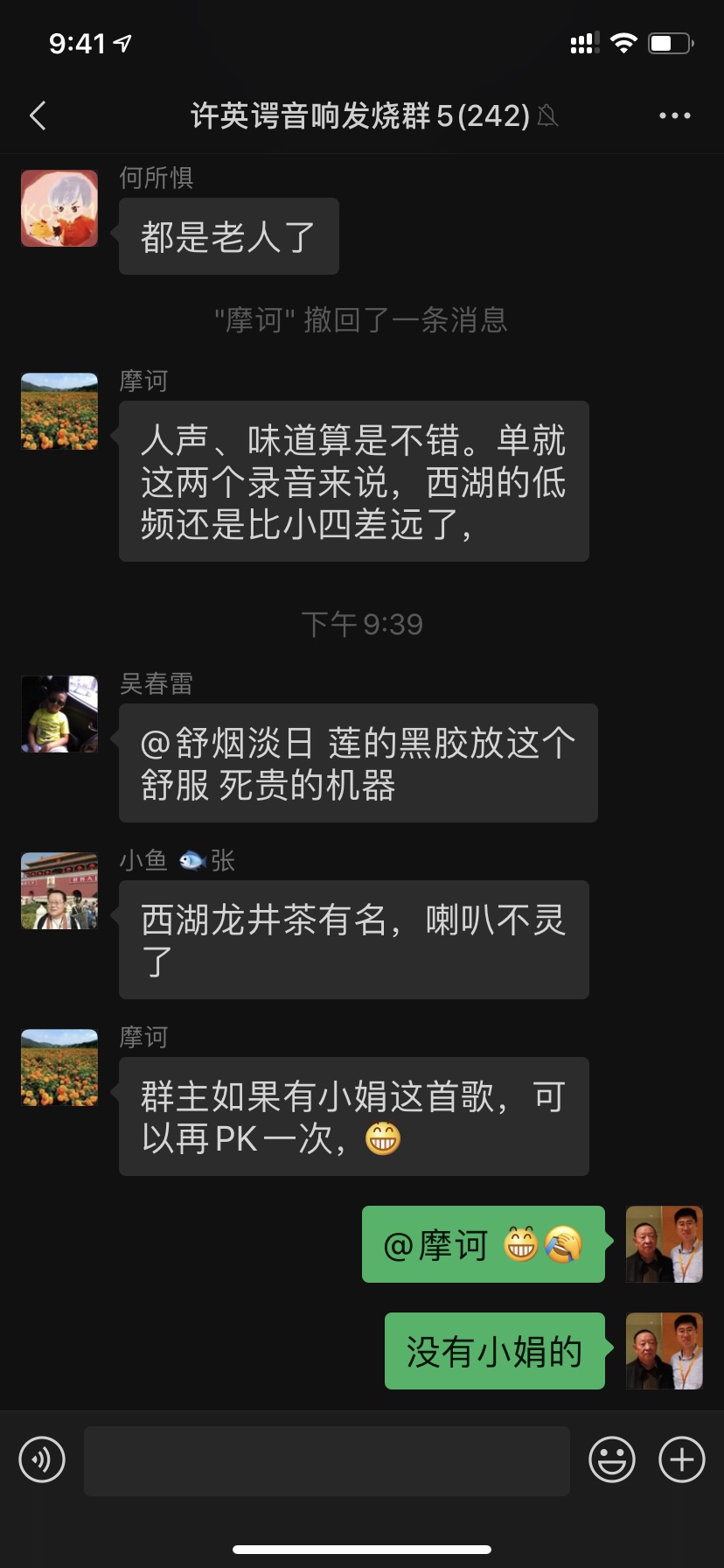Viewport: 724px width, 1568px height.
Task: Open 吴春雷's profile avatar
Action: pos(59,714)
